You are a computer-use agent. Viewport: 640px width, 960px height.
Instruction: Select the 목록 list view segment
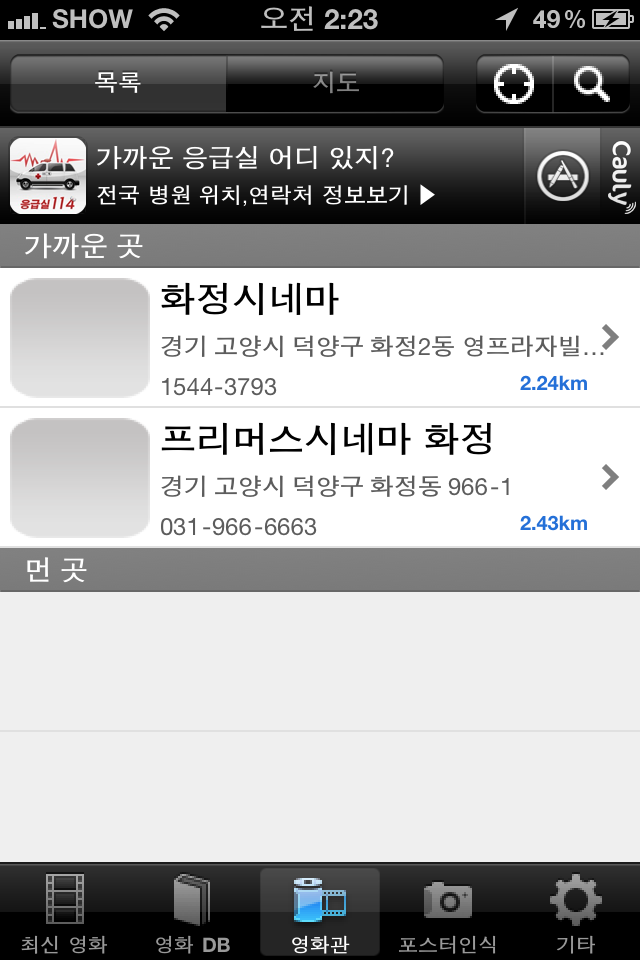tap(118, 83)
